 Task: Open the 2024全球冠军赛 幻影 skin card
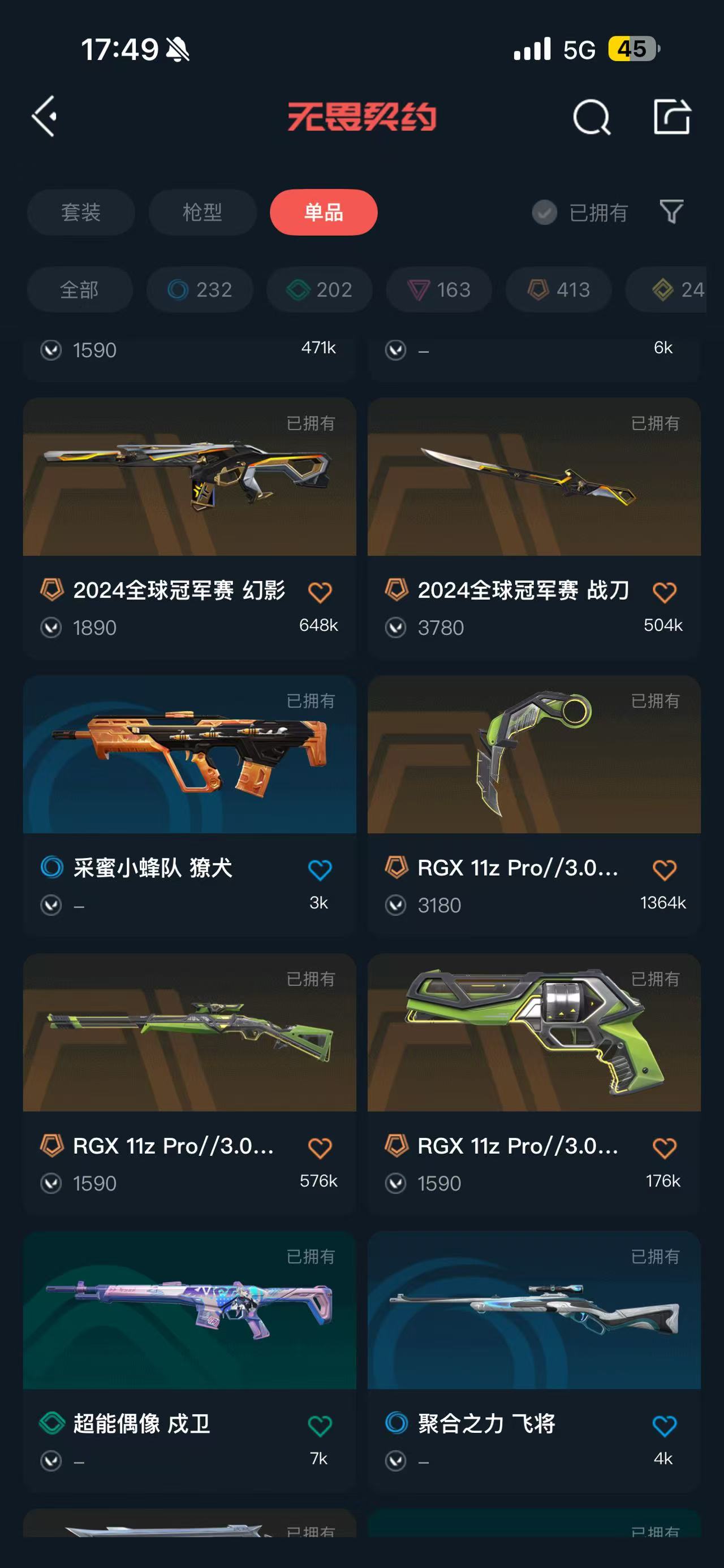coord(189,477)
